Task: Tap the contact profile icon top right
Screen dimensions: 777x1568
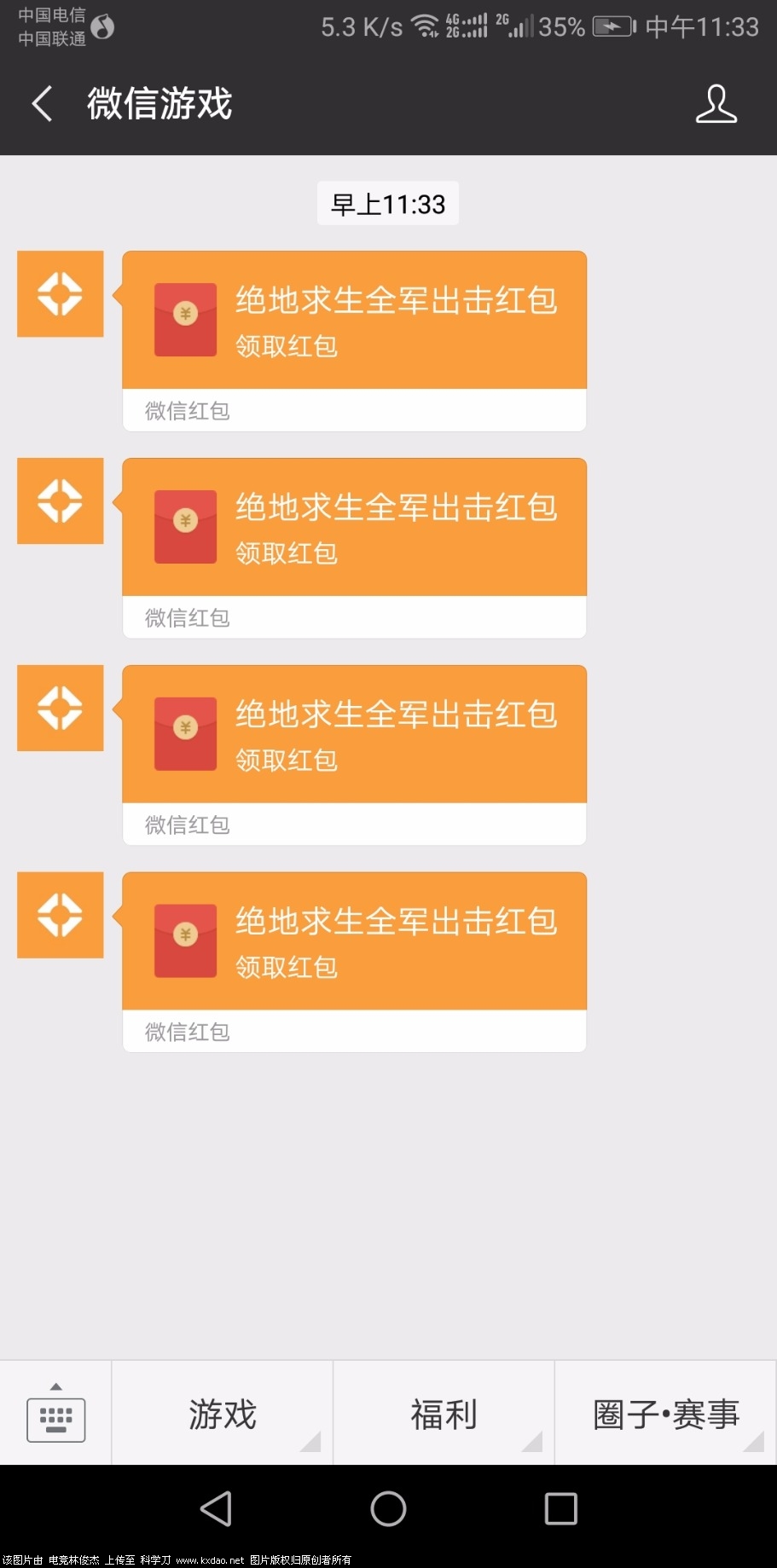Action: [716, 104]
